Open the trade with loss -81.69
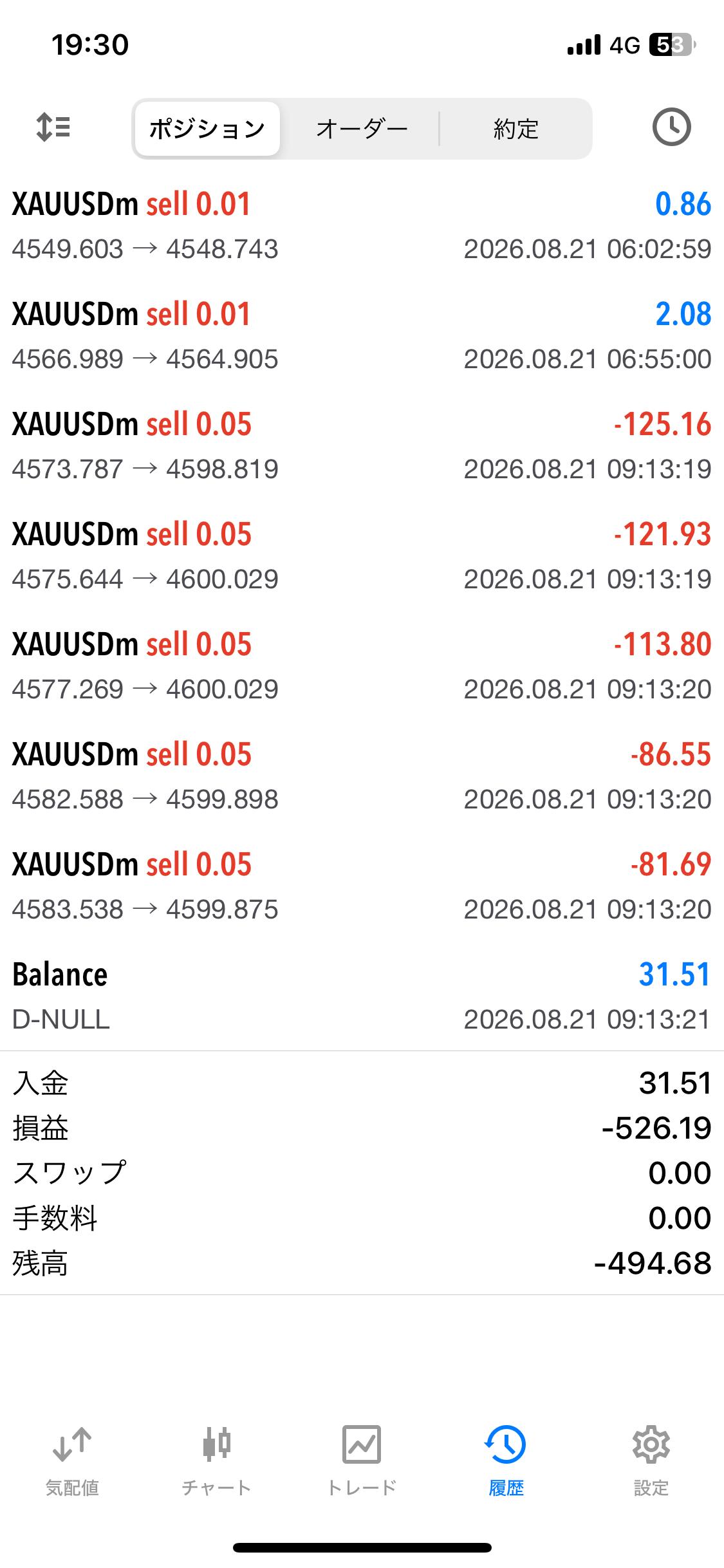 click(x=362, y=886)
